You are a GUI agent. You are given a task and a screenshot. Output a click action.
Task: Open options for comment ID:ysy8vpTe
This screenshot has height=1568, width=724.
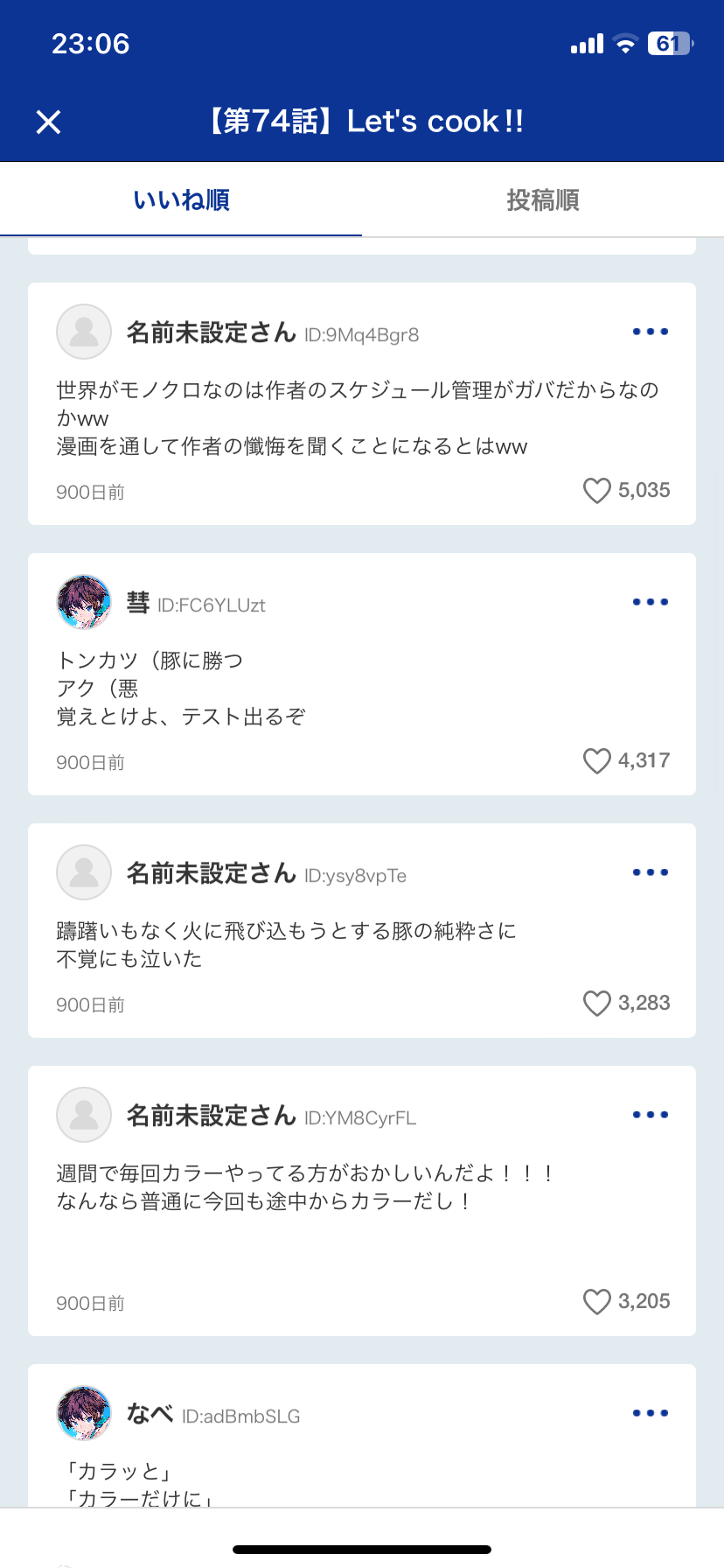point(650,872)
